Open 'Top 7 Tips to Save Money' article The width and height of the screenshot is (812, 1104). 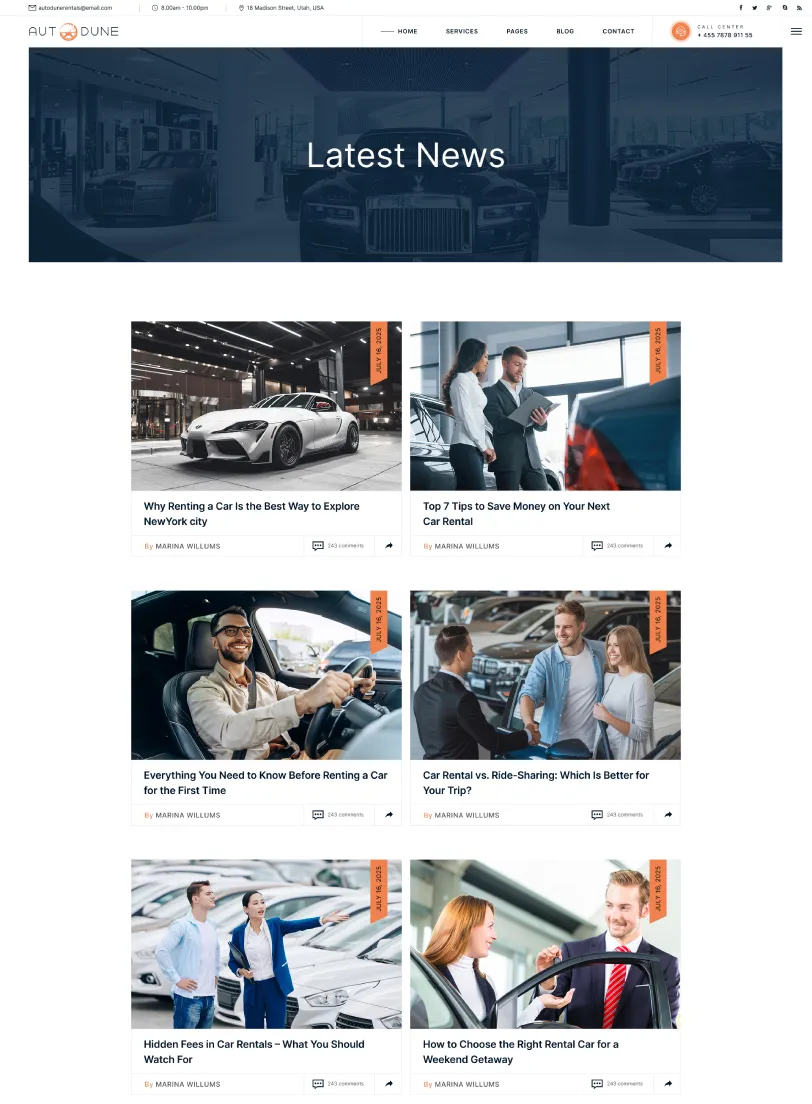516,513
